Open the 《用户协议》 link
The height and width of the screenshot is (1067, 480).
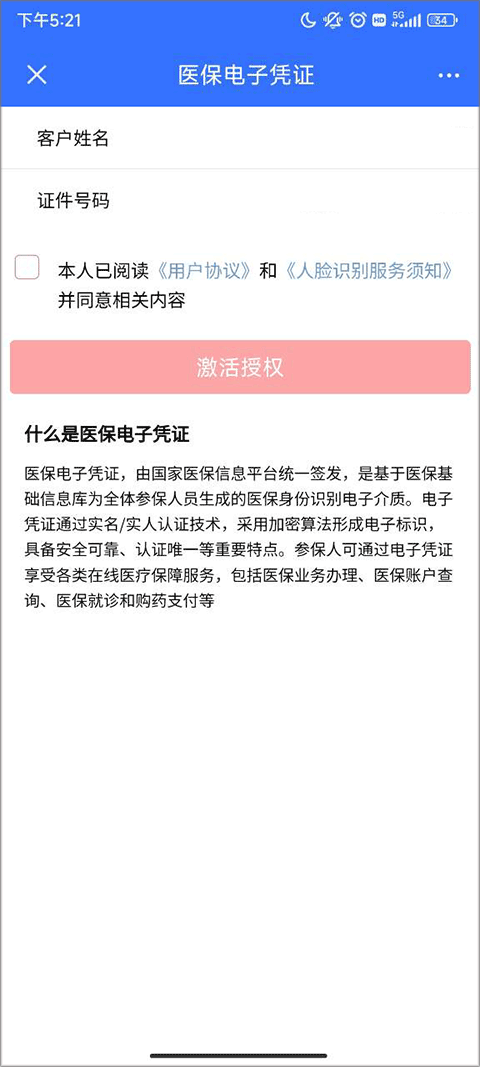point(204,272)
